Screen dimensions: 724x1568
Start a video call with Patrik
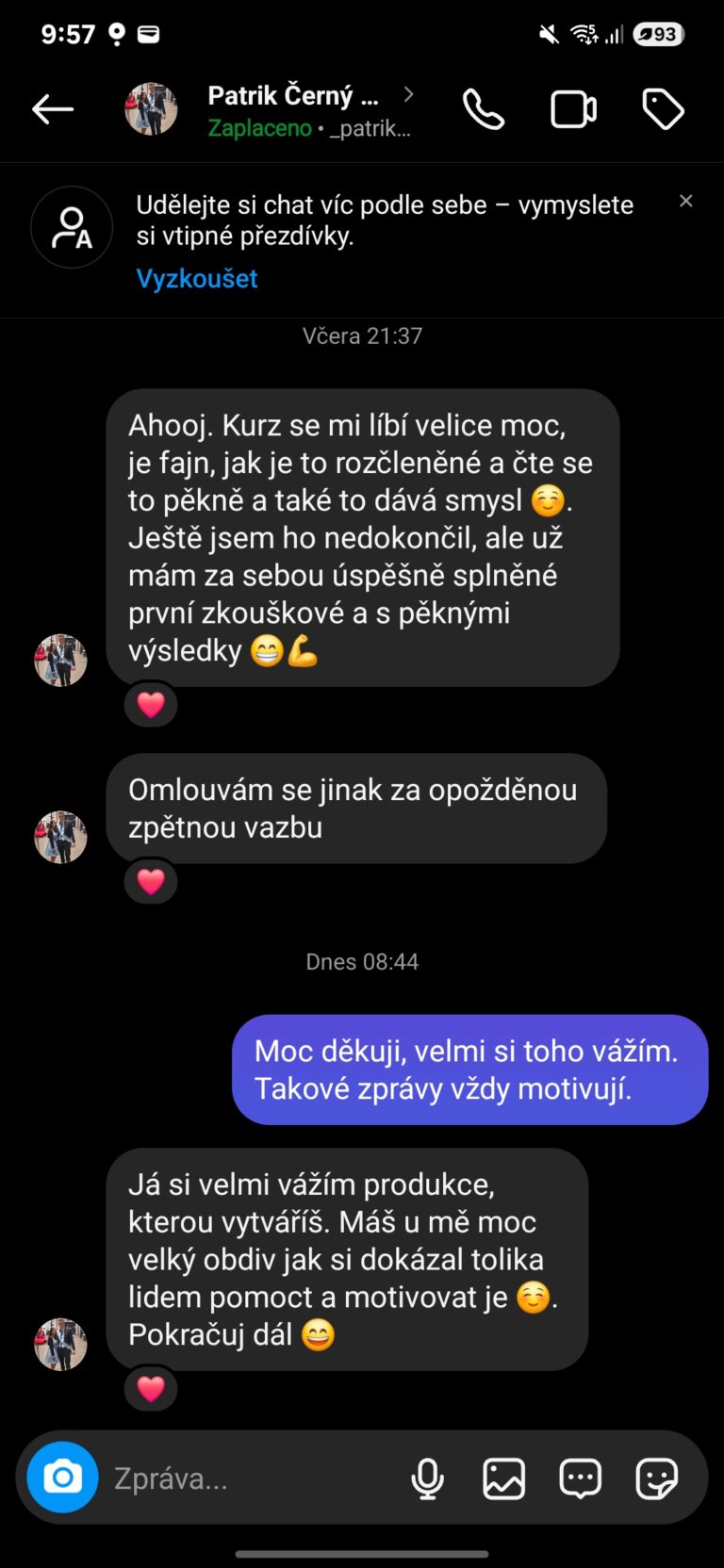click(x=573, y=109)
